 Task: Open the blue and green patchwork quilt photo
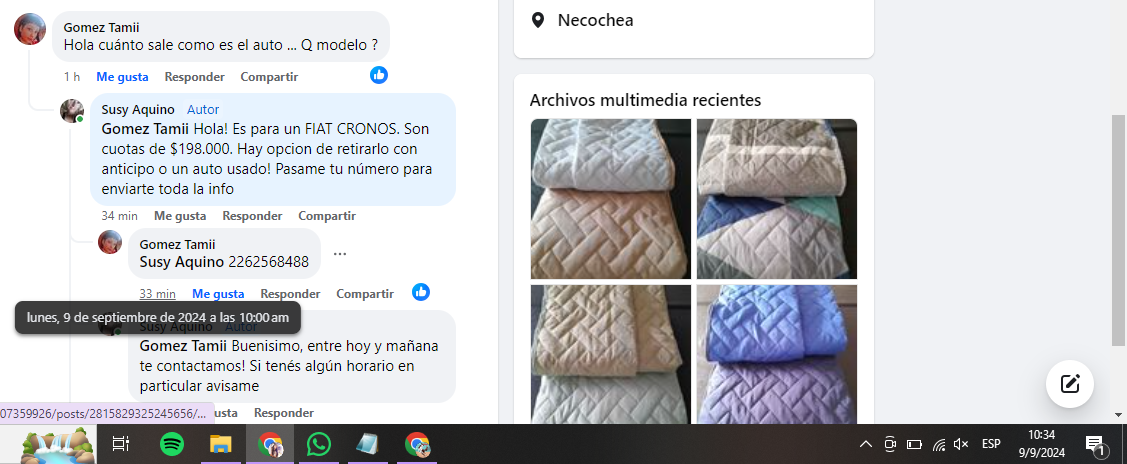(x=776, y=198)
